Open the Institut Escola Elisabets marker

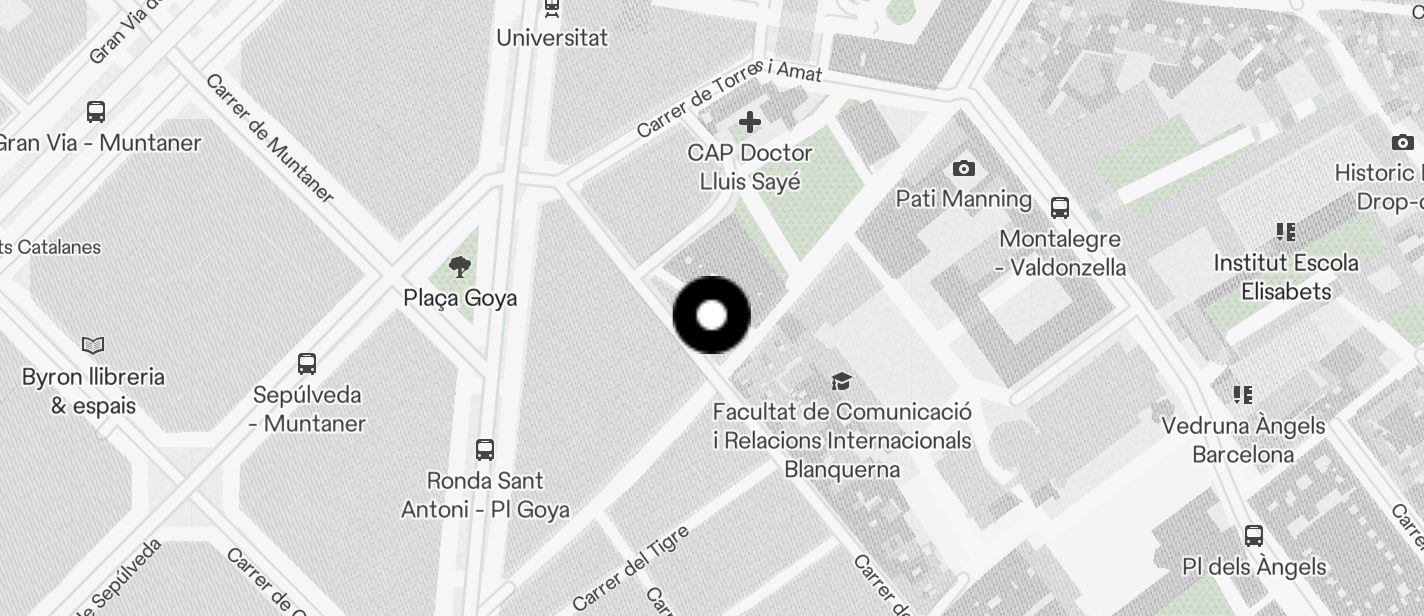[x=1285, y=232]
